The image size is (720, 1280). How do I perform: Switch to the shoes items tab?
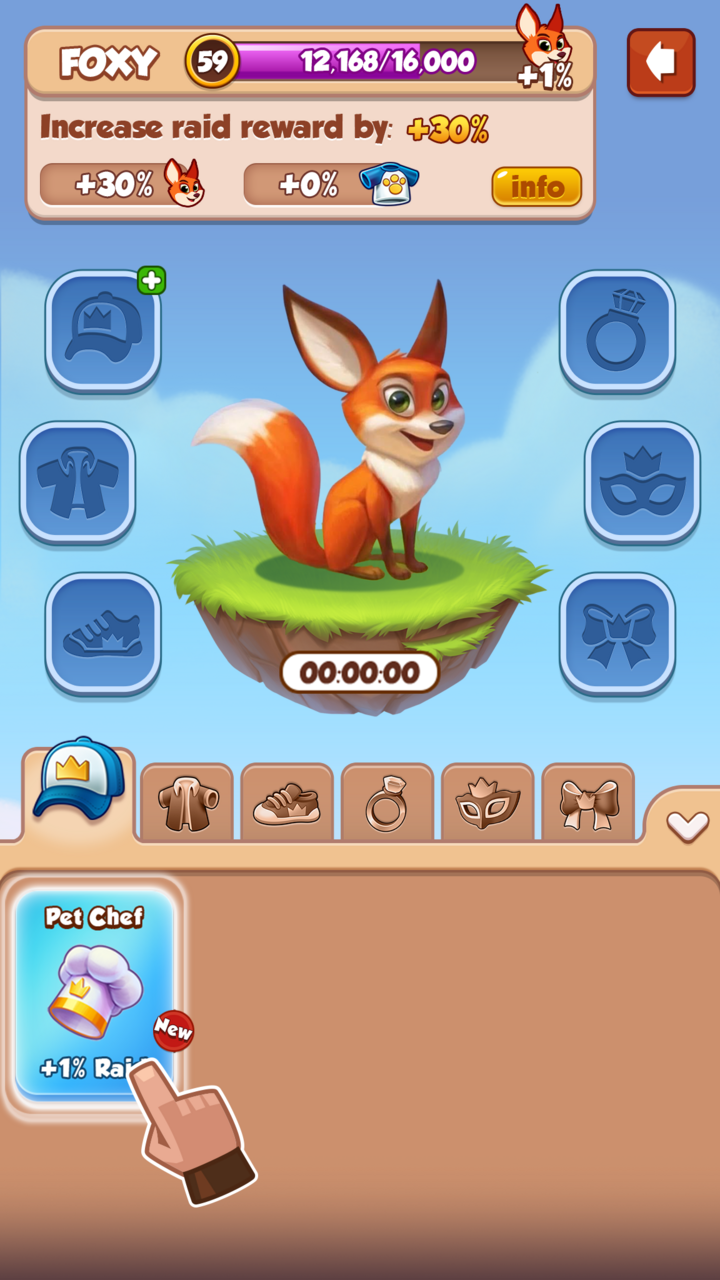[x=287, y=802]
